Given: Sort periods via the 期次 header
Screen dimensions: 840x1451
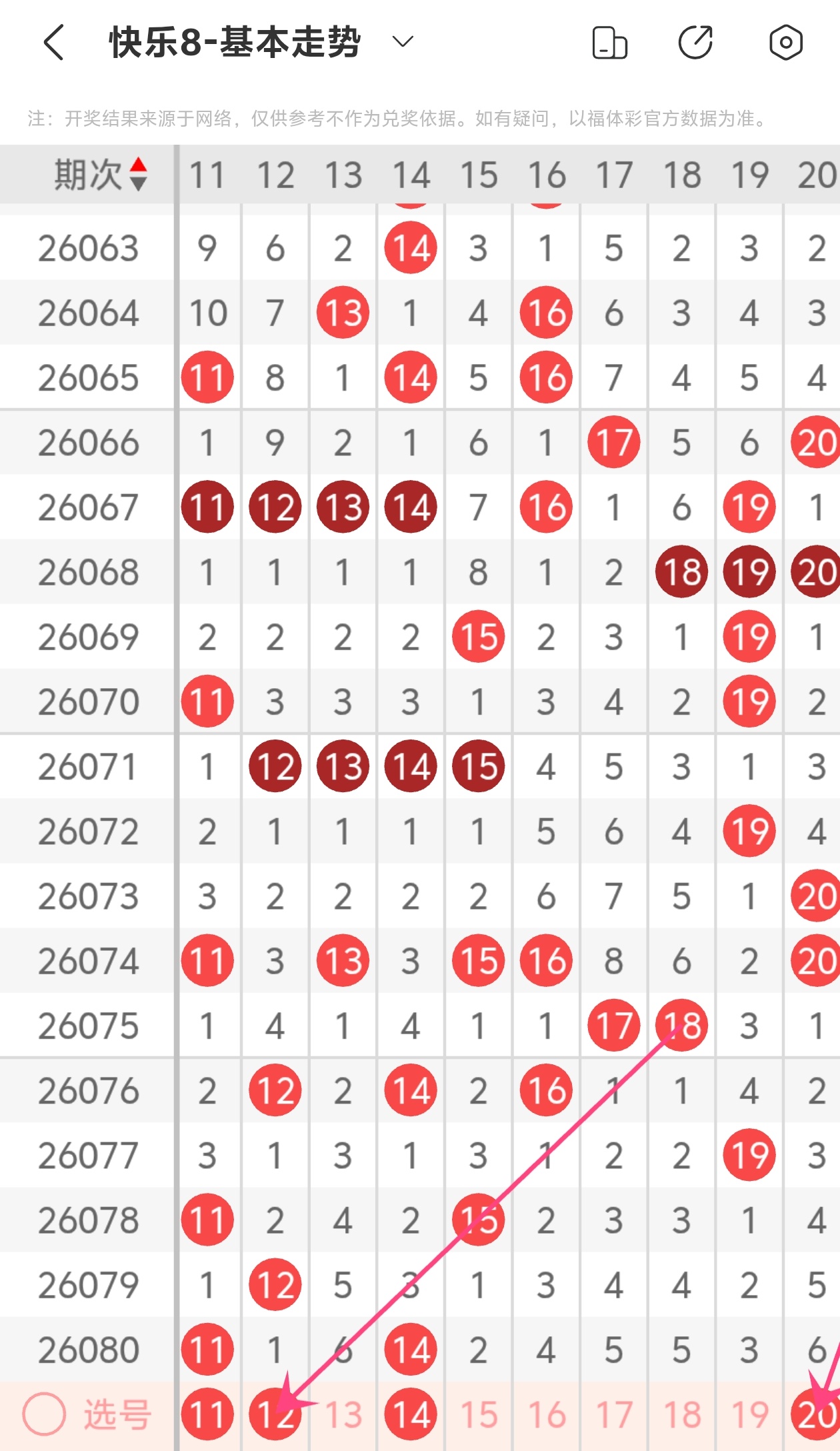Looking at the screenshot, I should [100, 175].
